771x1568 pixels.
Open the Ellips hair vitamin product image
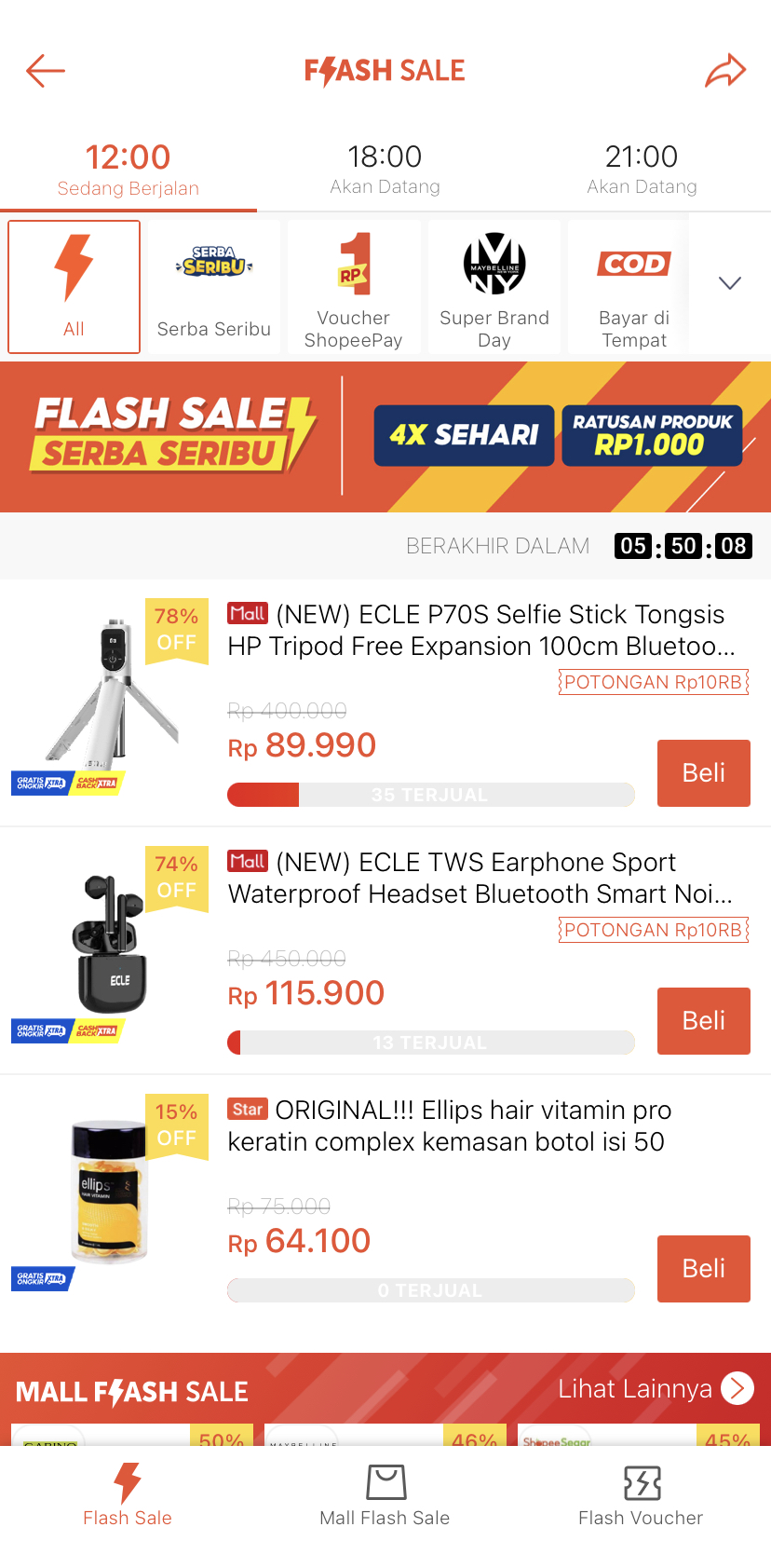click(x=110, y=1193)
